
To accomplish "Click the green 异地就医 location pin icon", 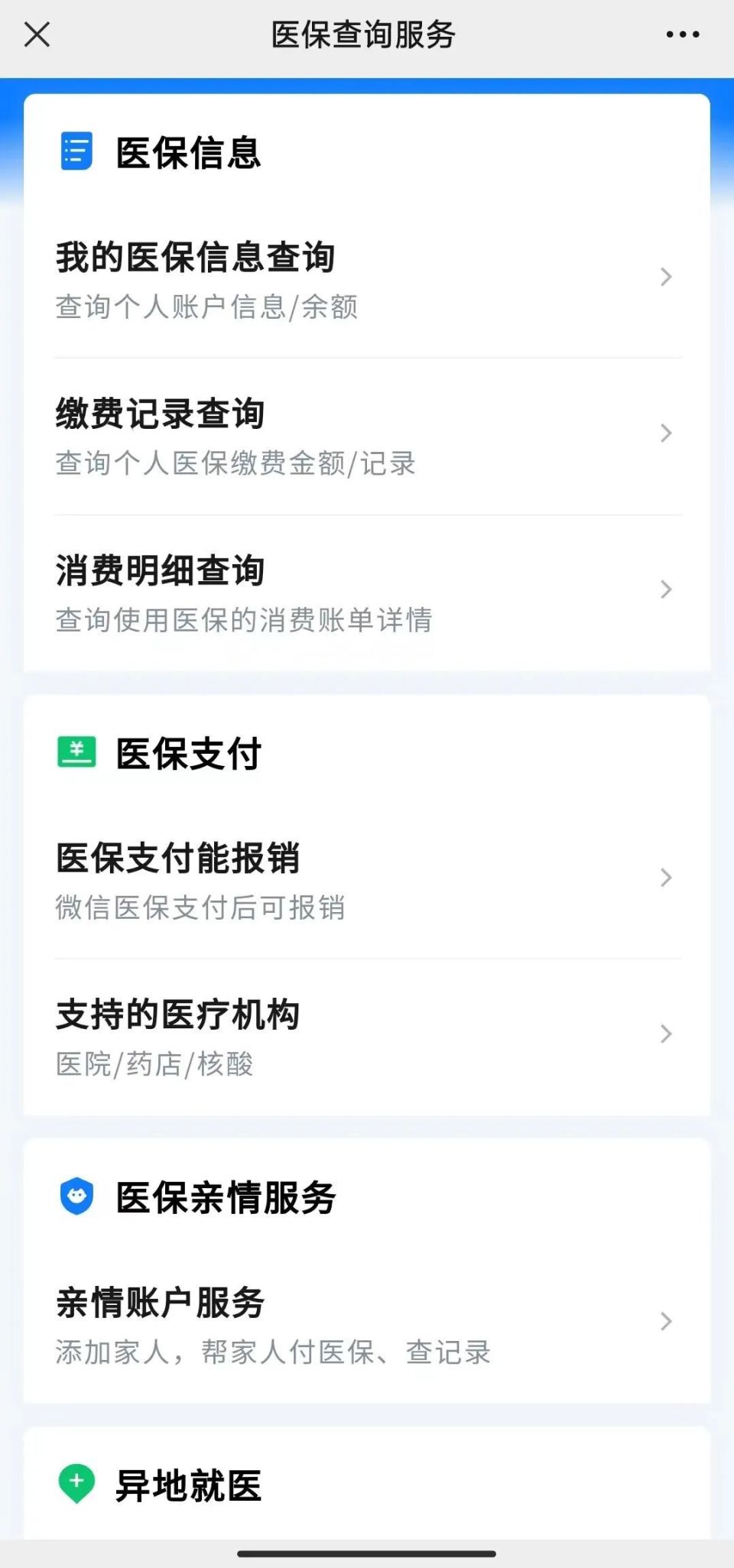I will [x=75, y=1483].
